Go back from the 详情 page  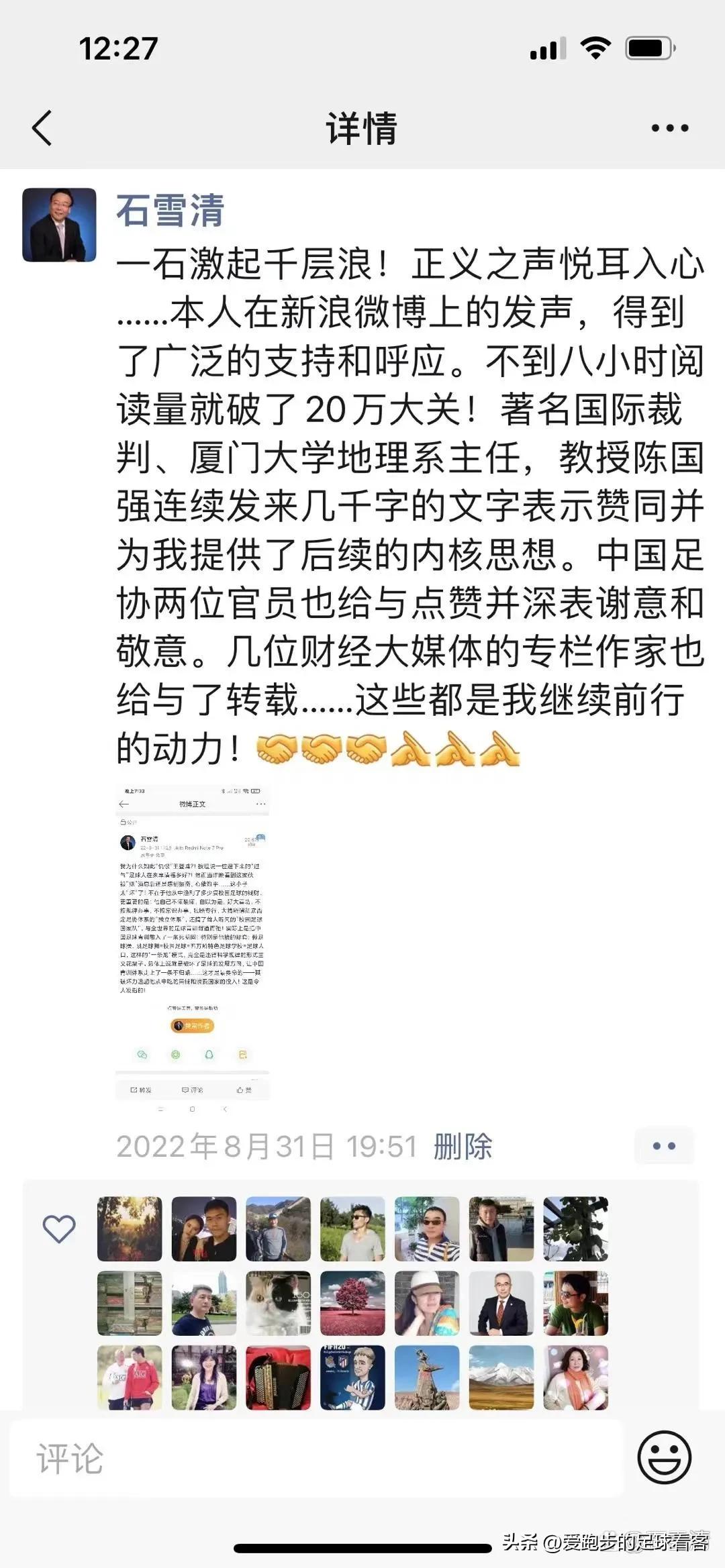[42, 127]
